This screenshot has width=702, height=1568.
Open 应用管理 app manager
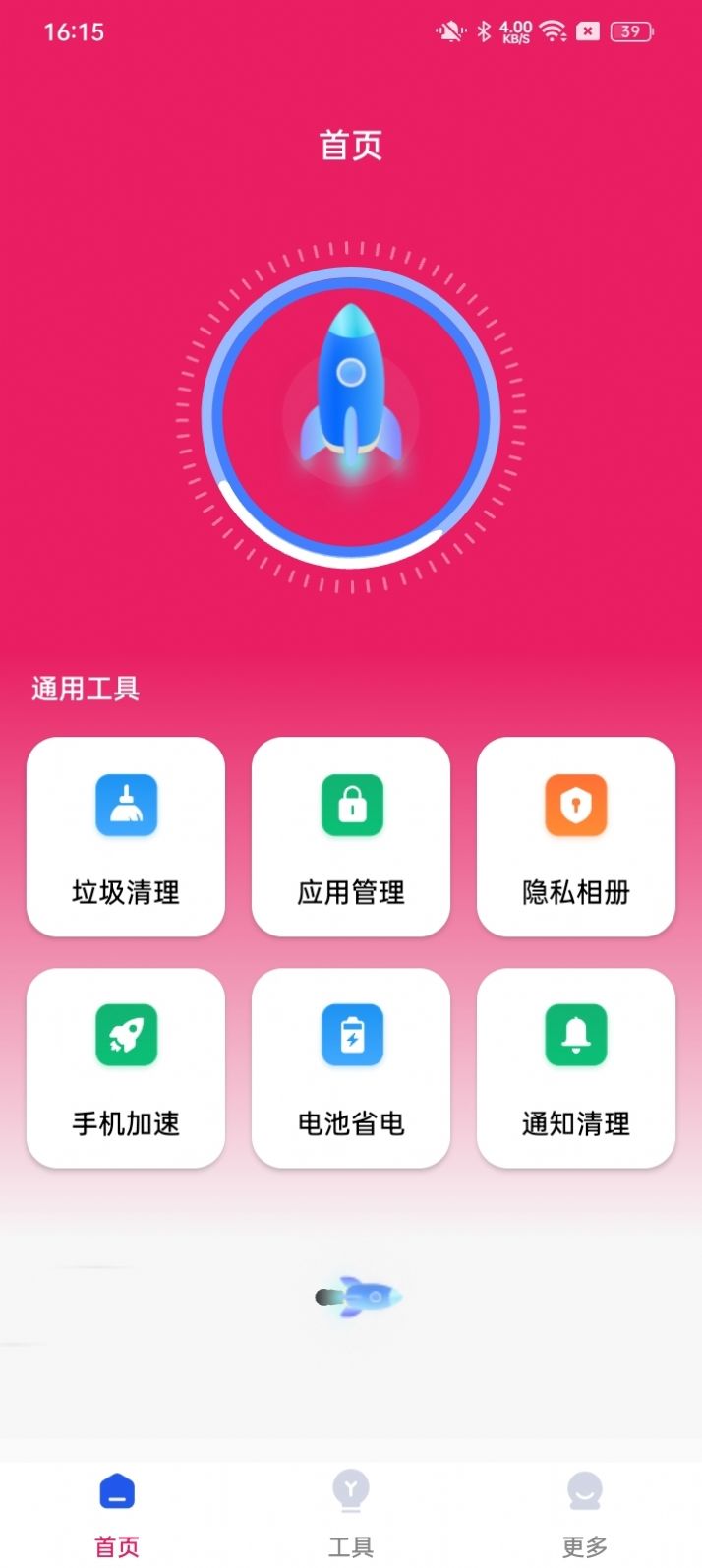351,836
